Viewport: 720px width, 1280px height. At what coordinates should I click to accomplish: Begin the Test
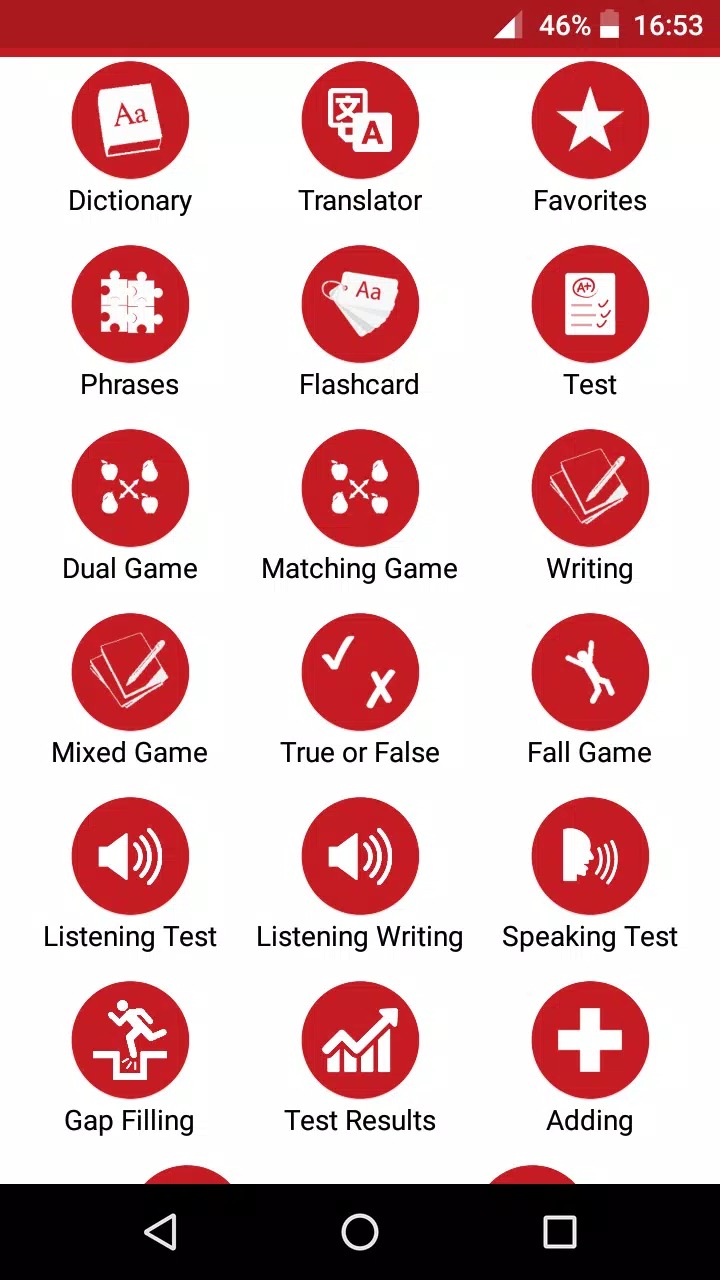590,304
